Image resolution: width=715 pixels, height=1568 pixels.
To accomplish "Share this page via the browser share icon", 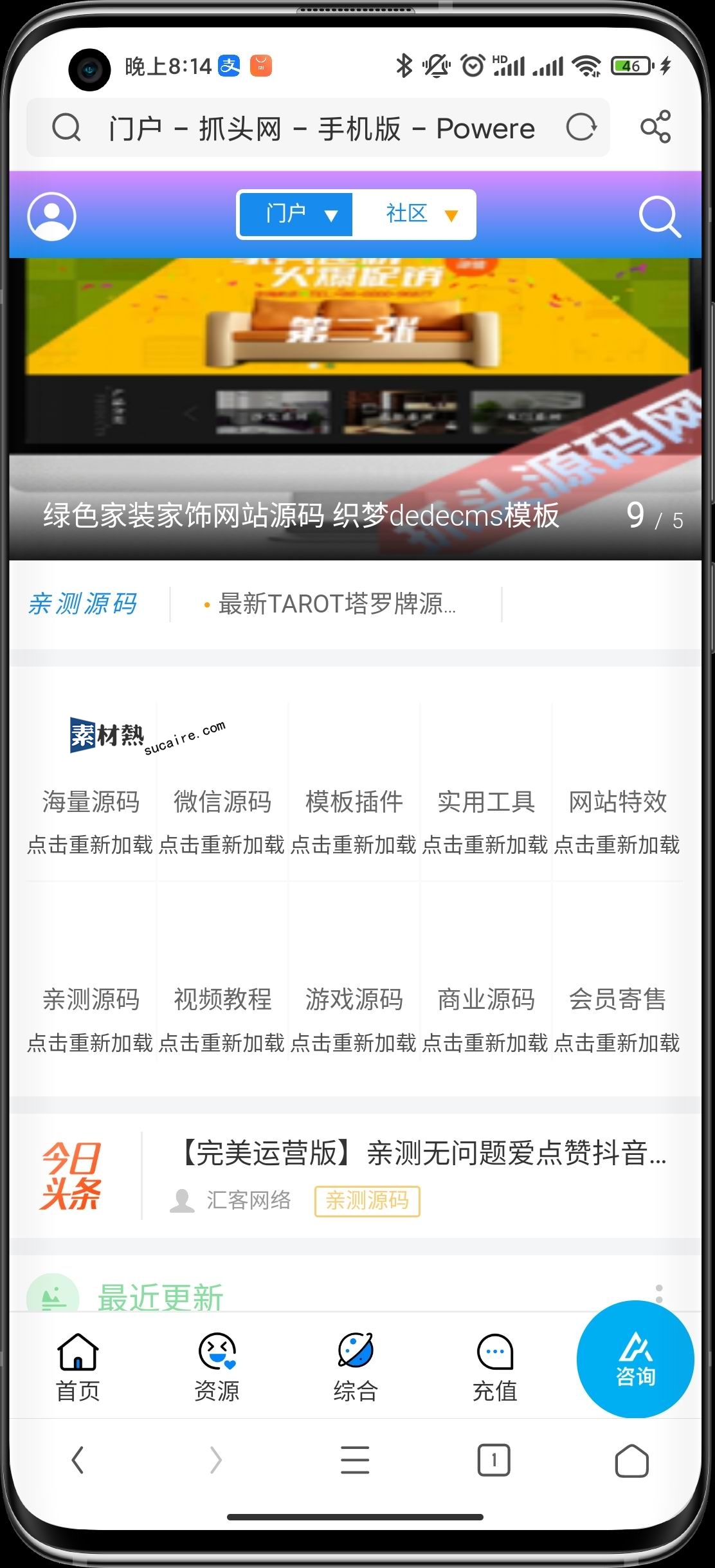I will 656,127.
